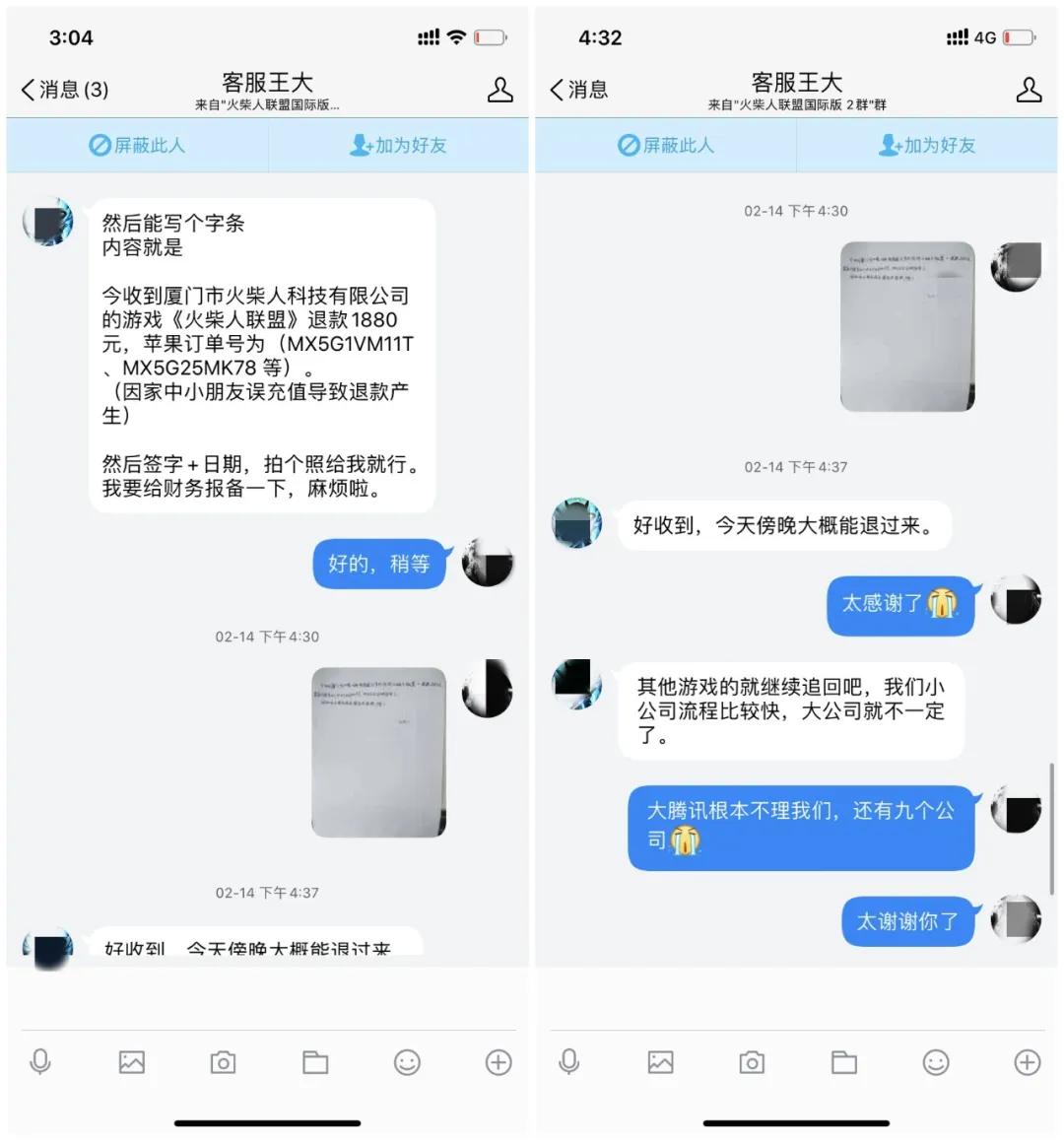Select the voice input microphone icon
This screenshot has width=1064, height=1143.
coord(39,1061)
